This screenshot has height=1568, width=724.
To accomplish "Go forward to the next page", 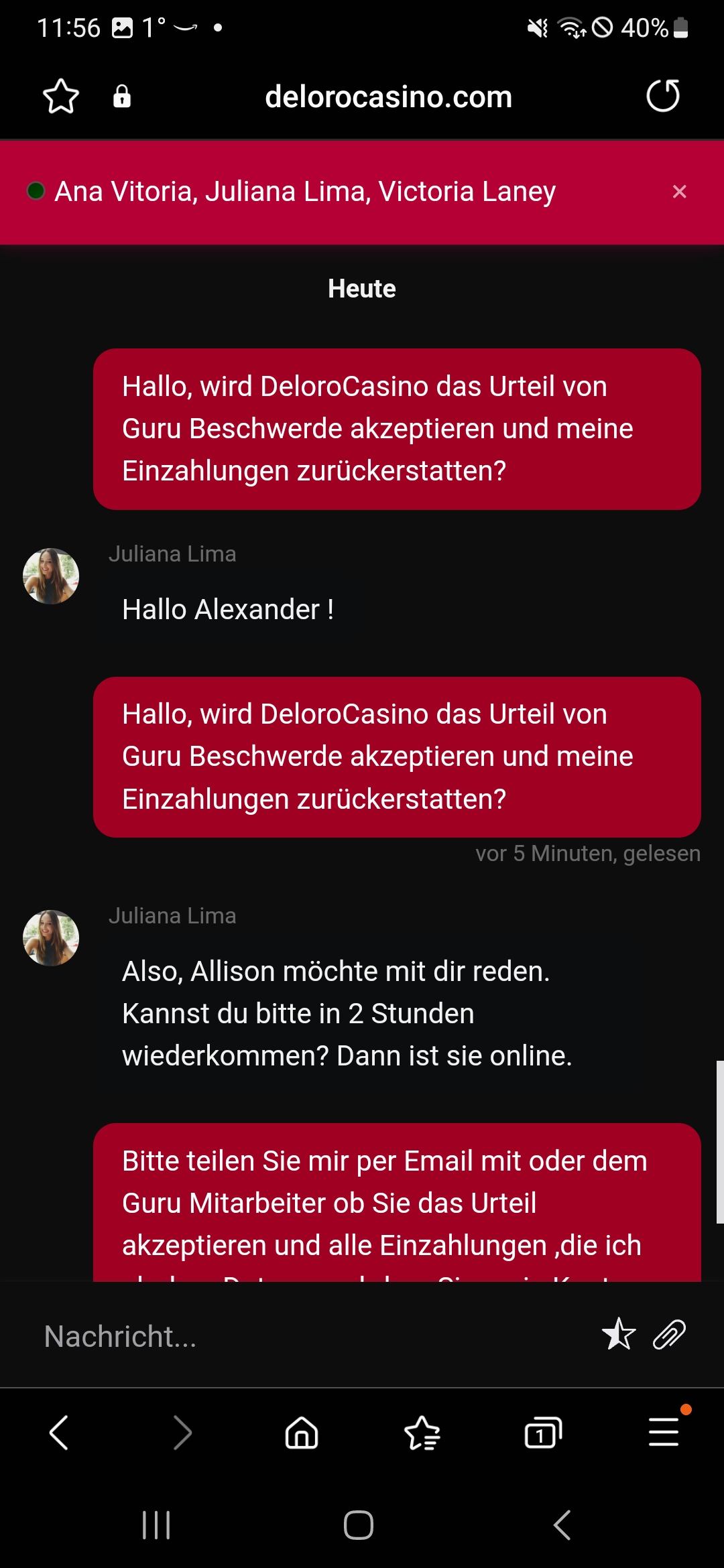I will [182, 1433].
